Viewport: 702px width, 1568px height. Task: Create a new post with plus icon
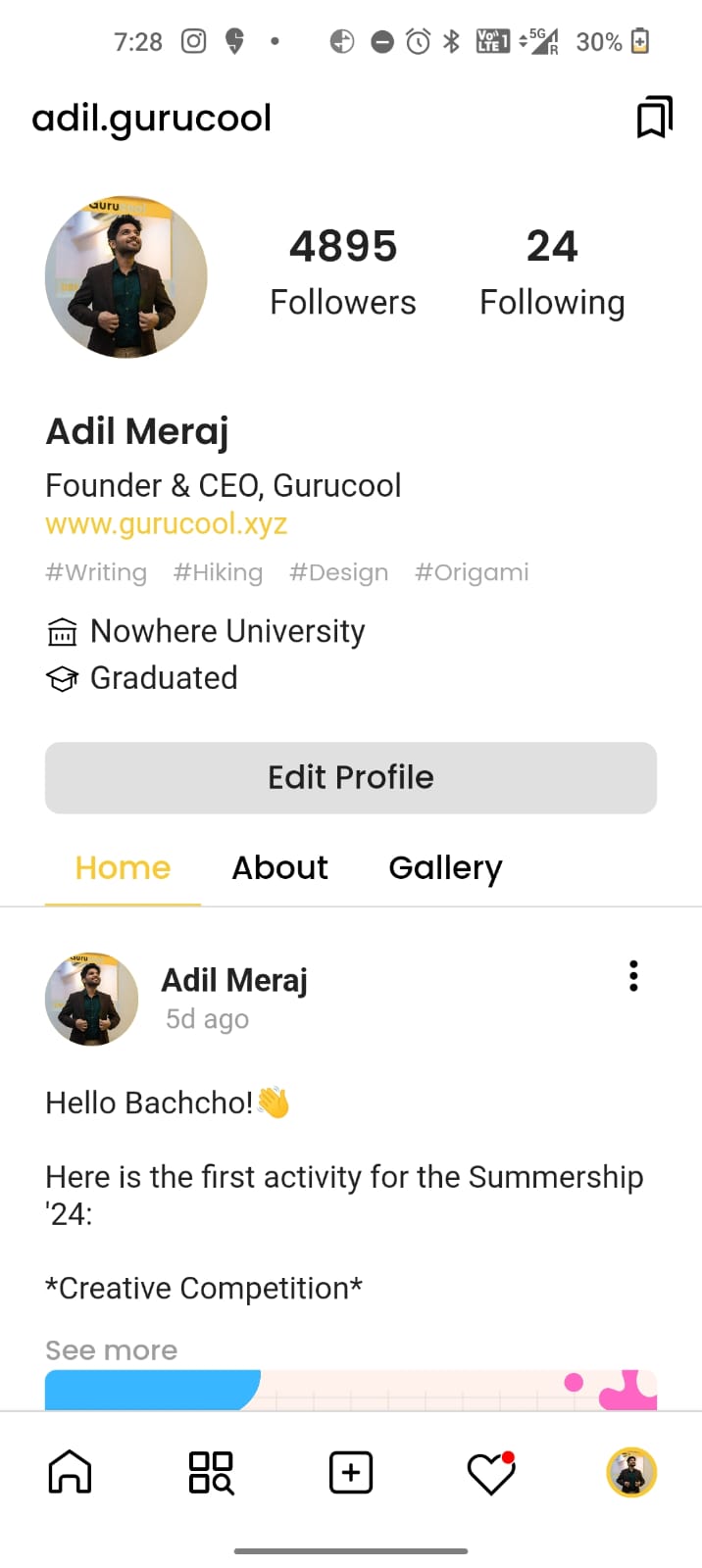pyautogui.click(x=351, y=1472)
